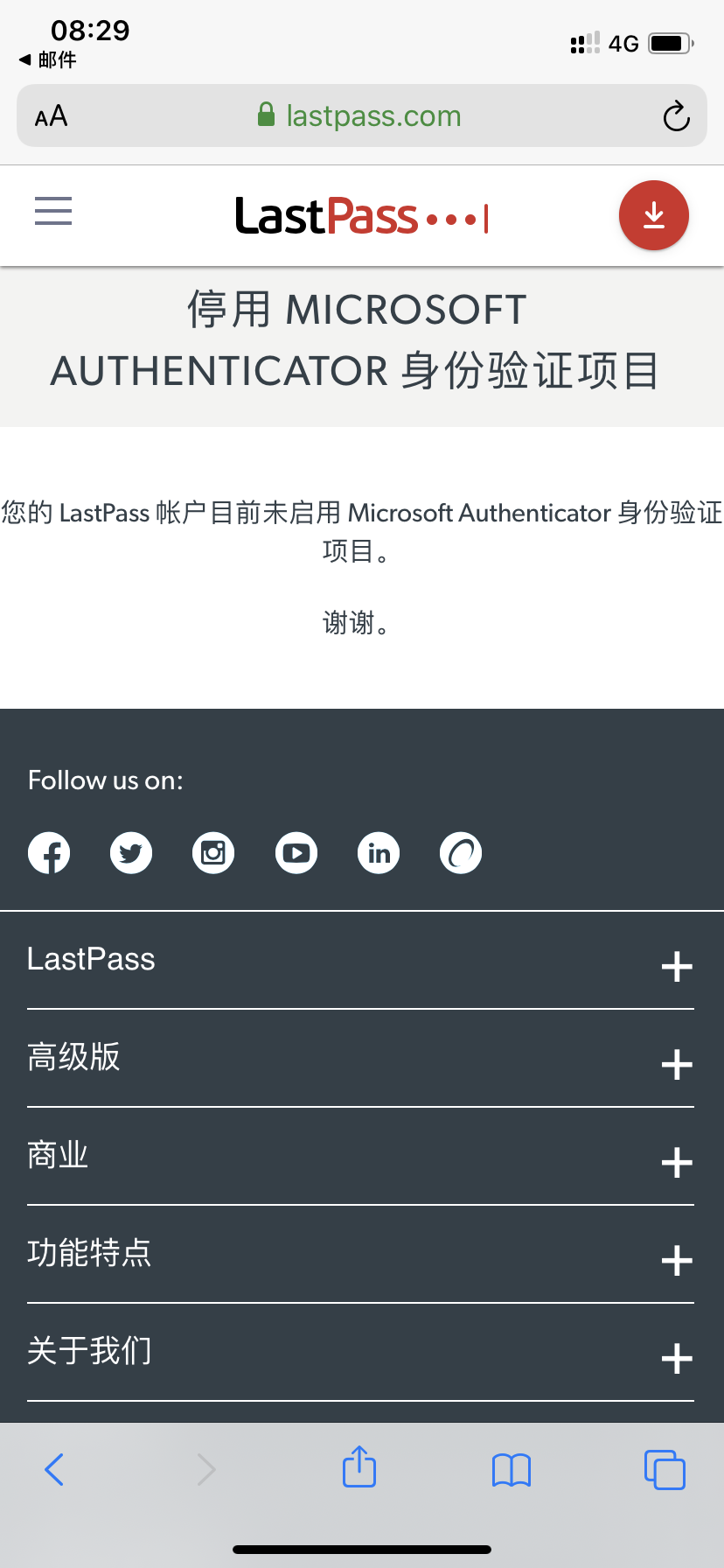This screenshot has height=1568, width=724.
Task: Expand the 关于我们 footer section
Action: pos(677,1359)
